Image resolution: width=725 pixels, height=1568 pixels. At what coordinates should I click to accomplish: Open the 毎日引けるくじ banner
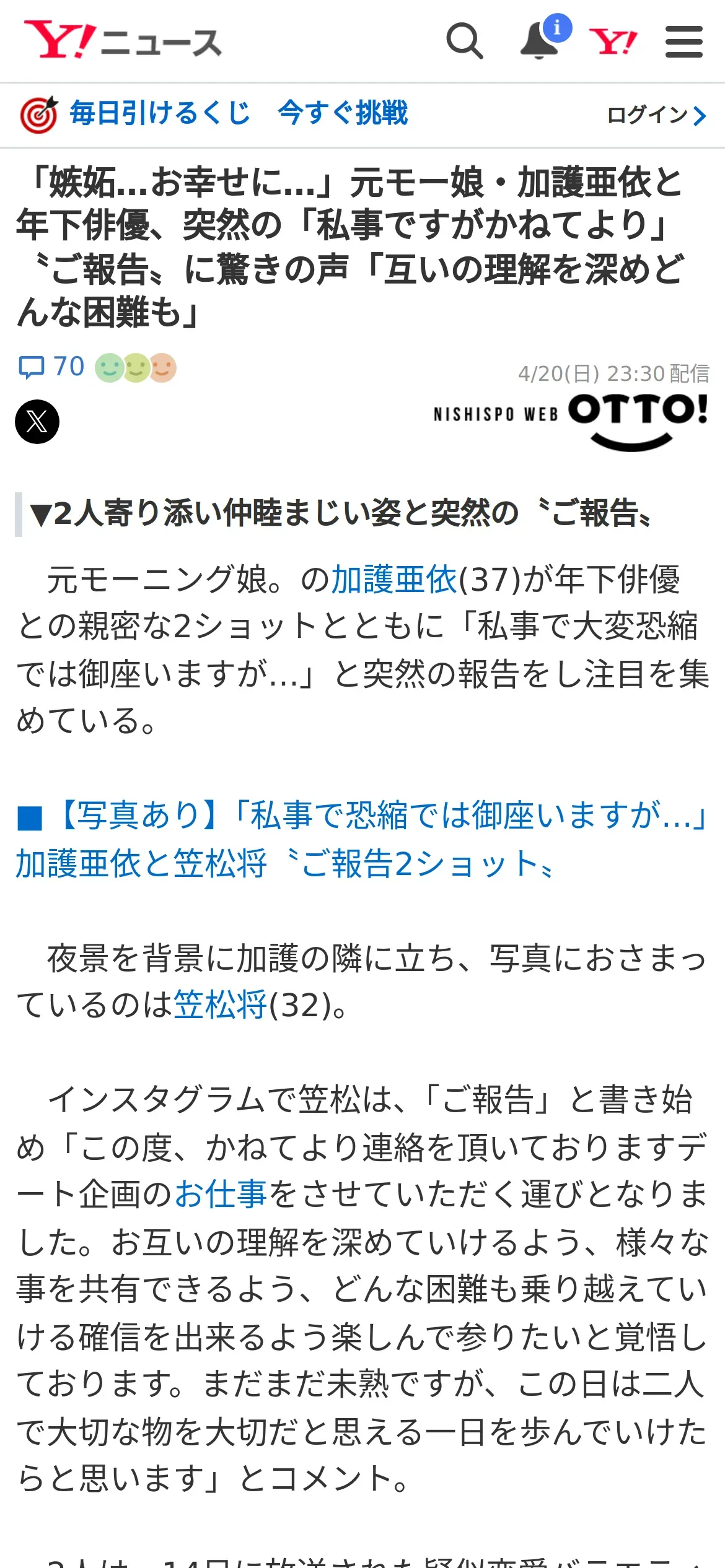pyautogui.click(x=214, y=114)
